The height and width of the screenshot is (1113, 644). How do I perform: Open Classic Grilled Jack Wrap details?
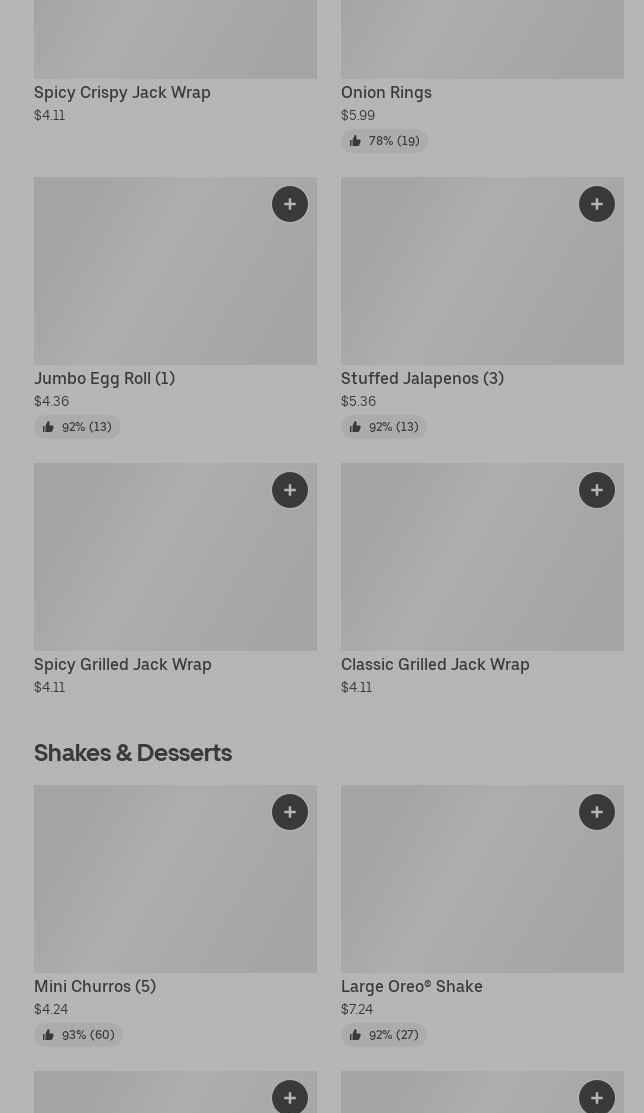tap(435, 664)
